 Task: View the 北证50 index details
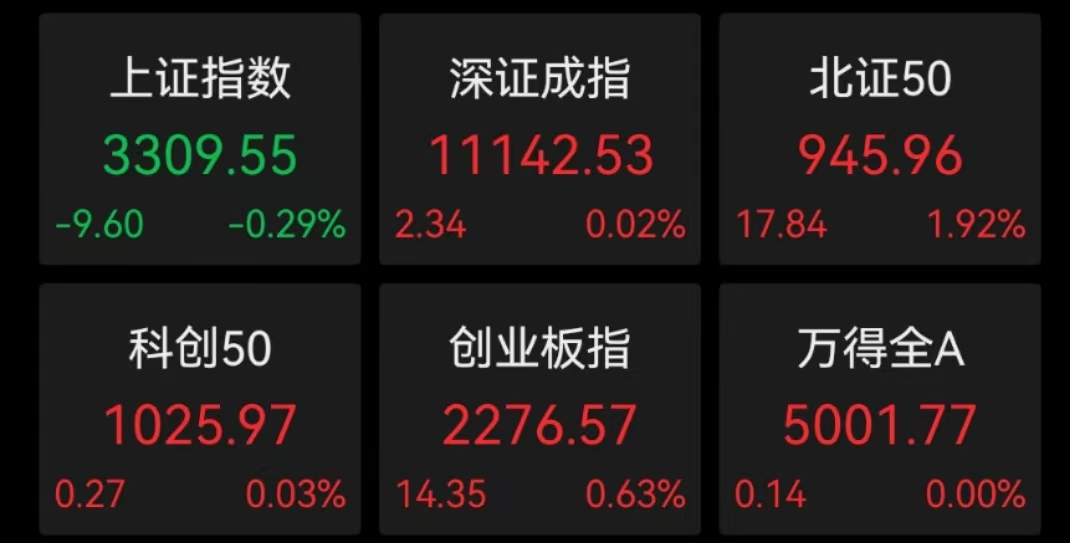[x=880, y=139]
